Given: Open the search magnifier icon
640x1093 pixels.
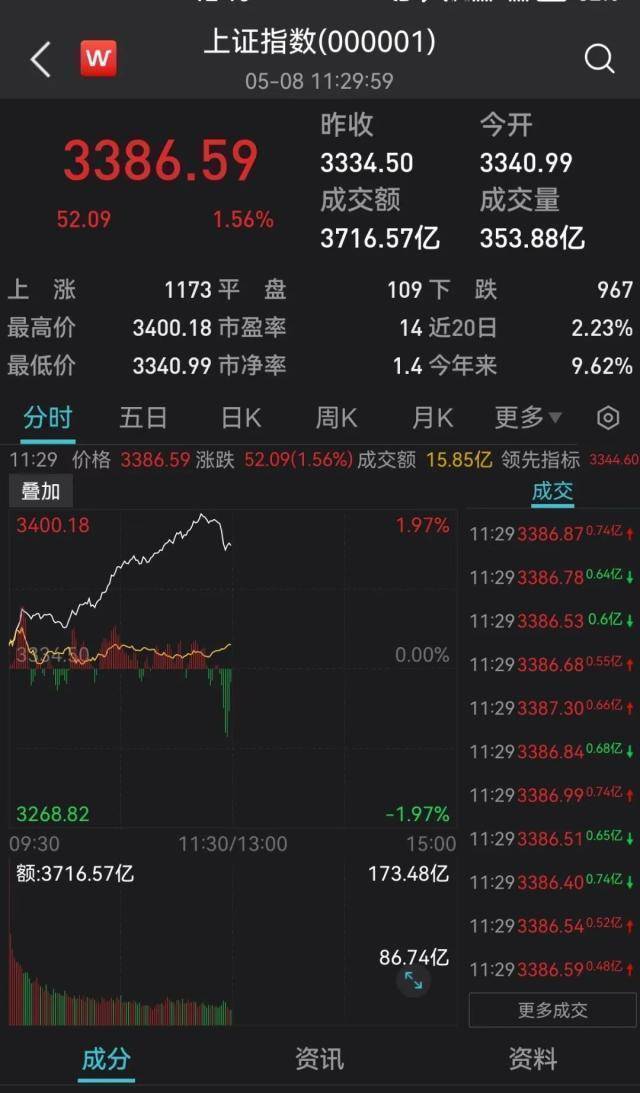Looking at the screenshot, I should [x=600, y=59].
